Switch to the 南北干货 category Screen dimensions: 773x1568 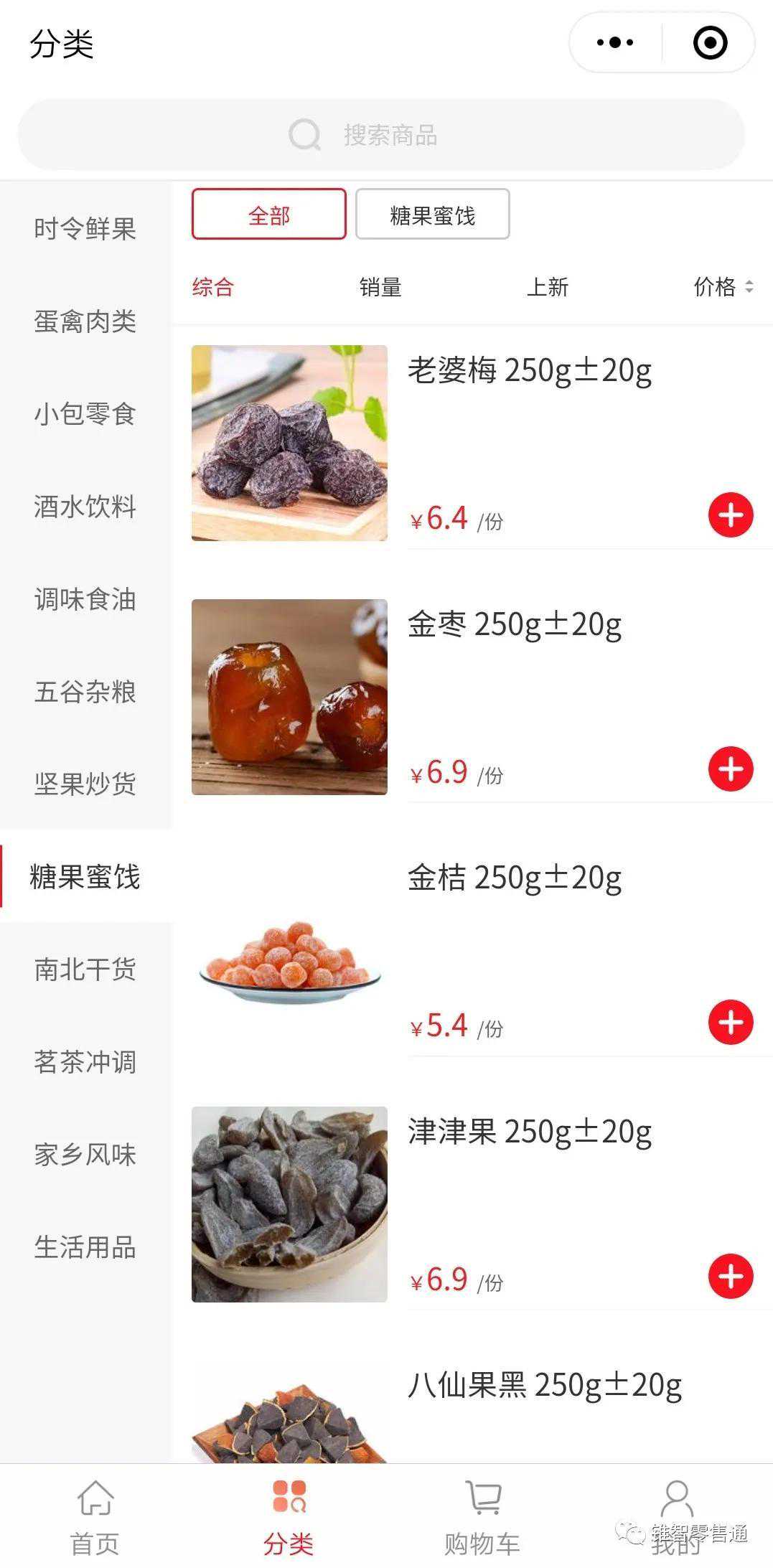tap(85, 970)
